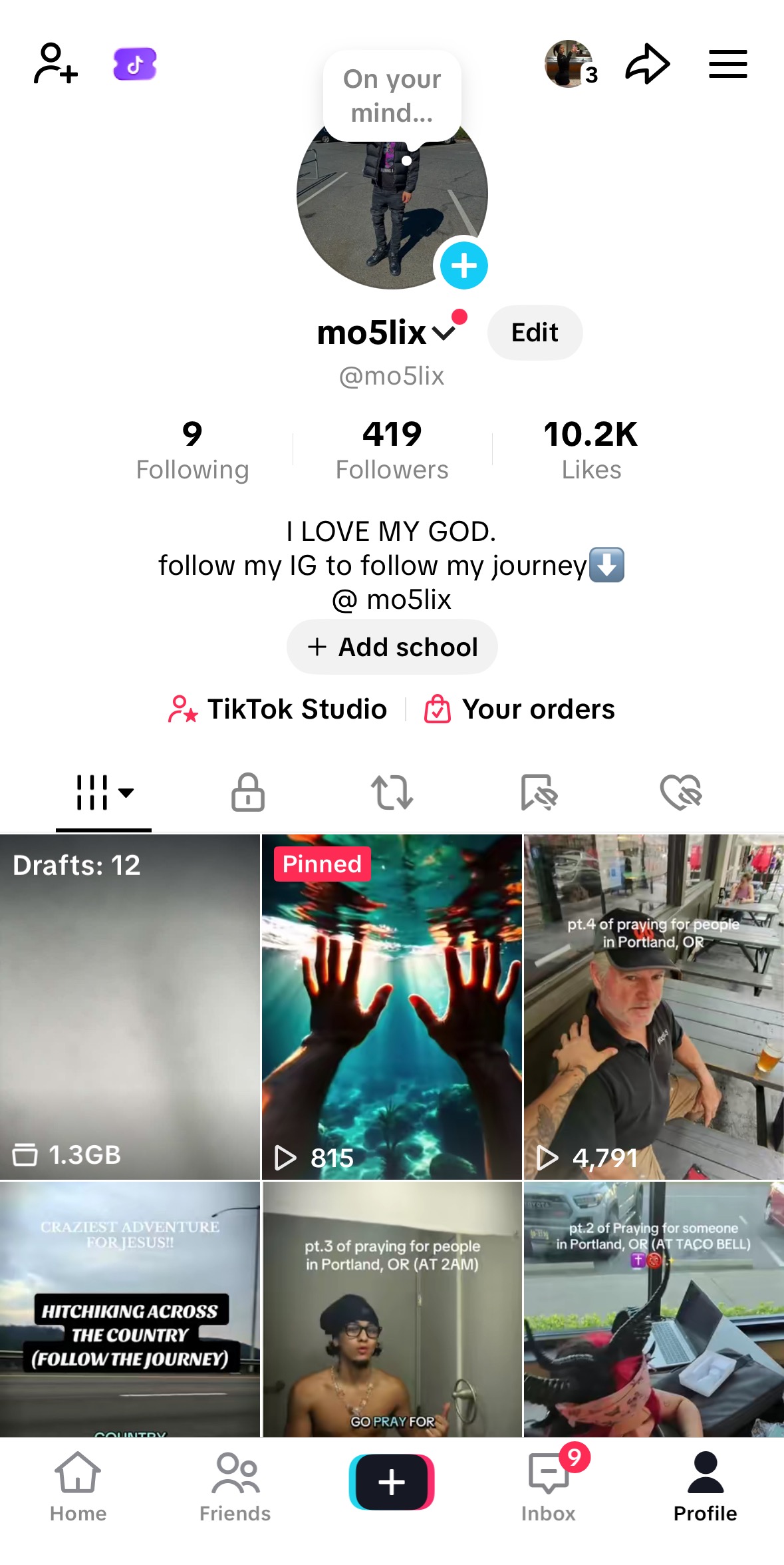Open the hamburger menu

click(727, 65)
